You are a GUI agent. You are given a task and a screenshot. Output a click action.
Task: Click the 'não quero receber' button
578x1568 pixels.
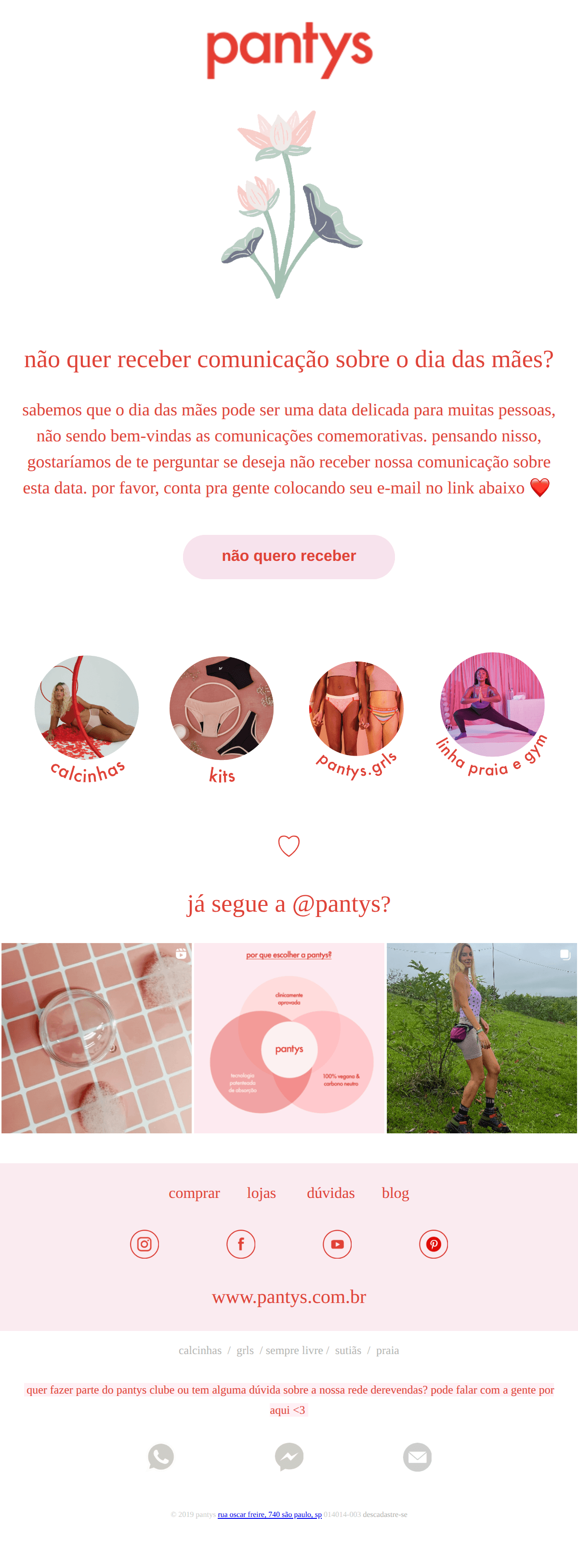tap(289, 556)
